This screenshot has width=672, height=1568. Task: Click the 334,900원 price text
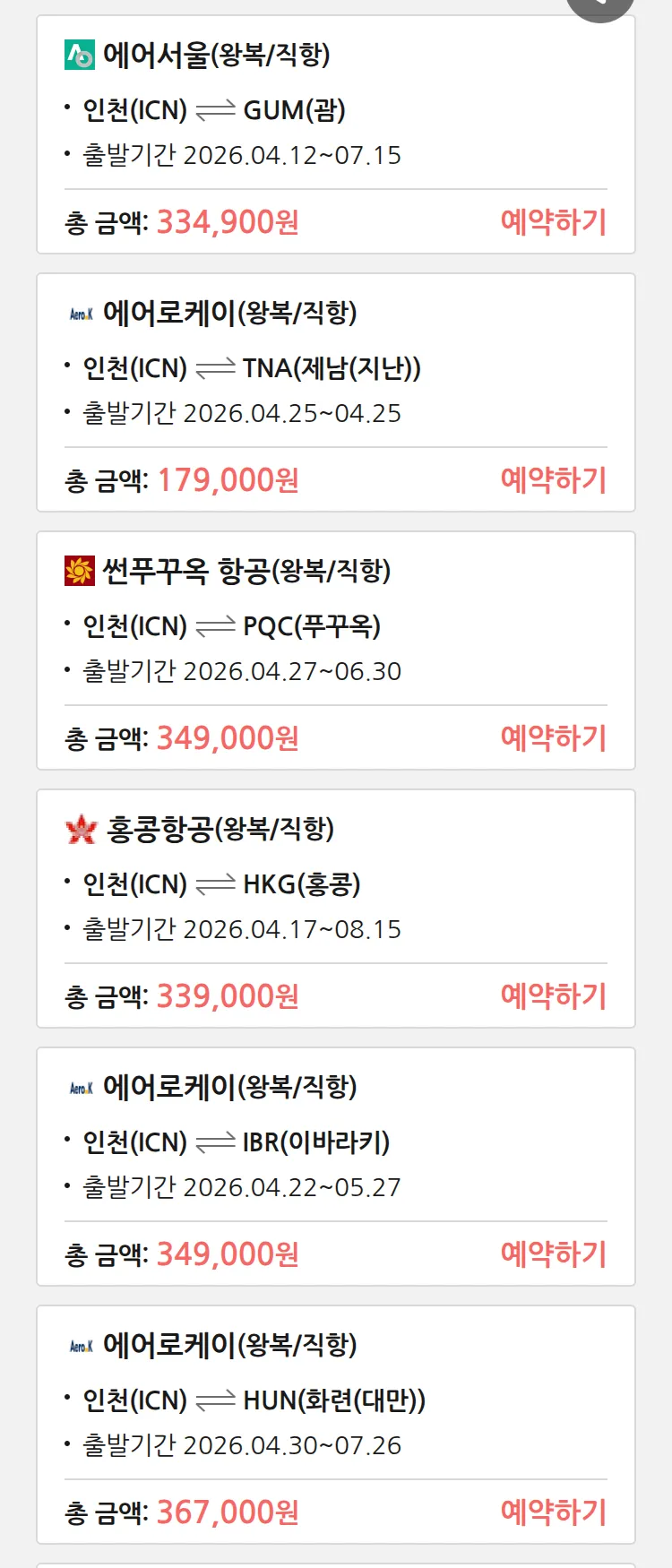(x=227, y=220)
